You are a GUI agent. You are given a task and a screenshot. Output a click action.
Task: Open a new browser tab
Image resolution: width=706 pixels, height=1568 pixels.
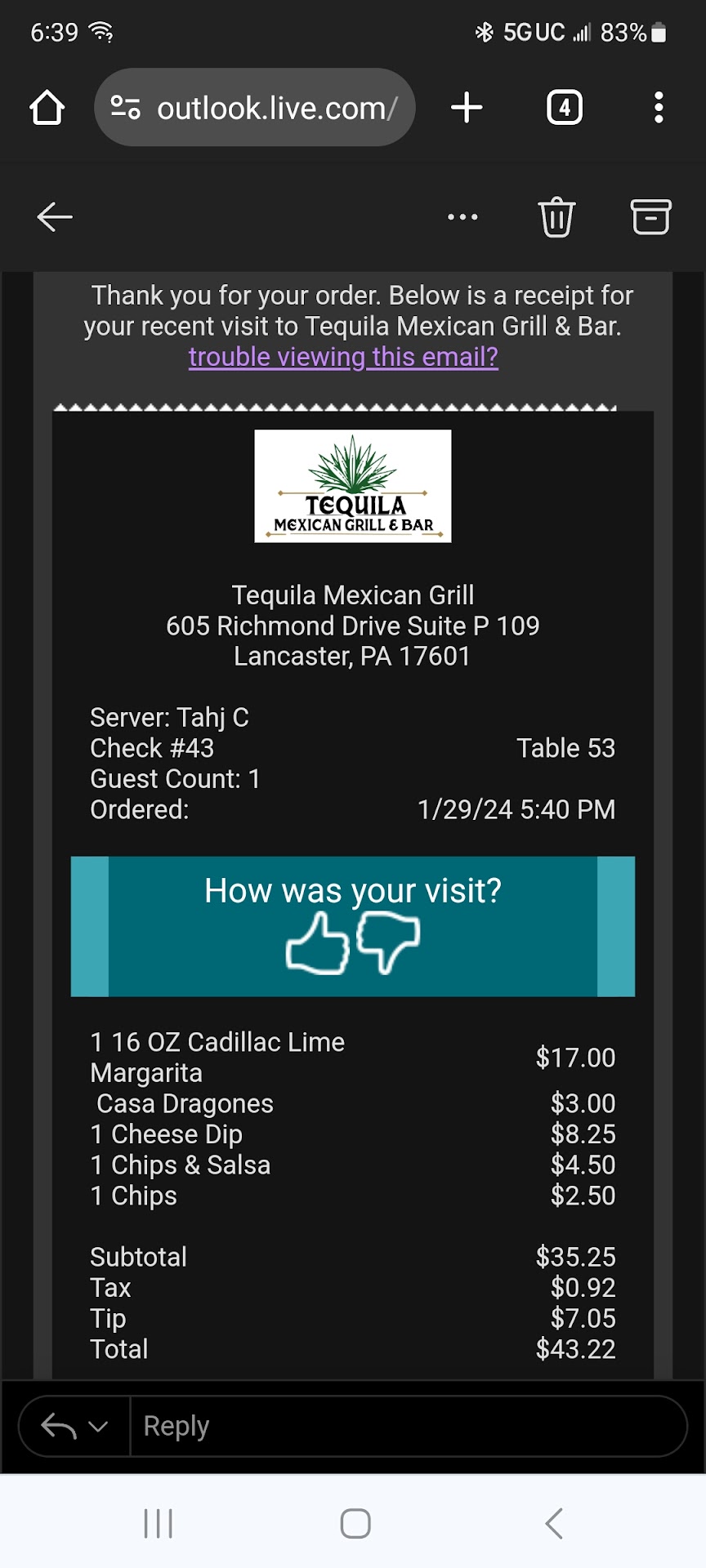point(467,108)
